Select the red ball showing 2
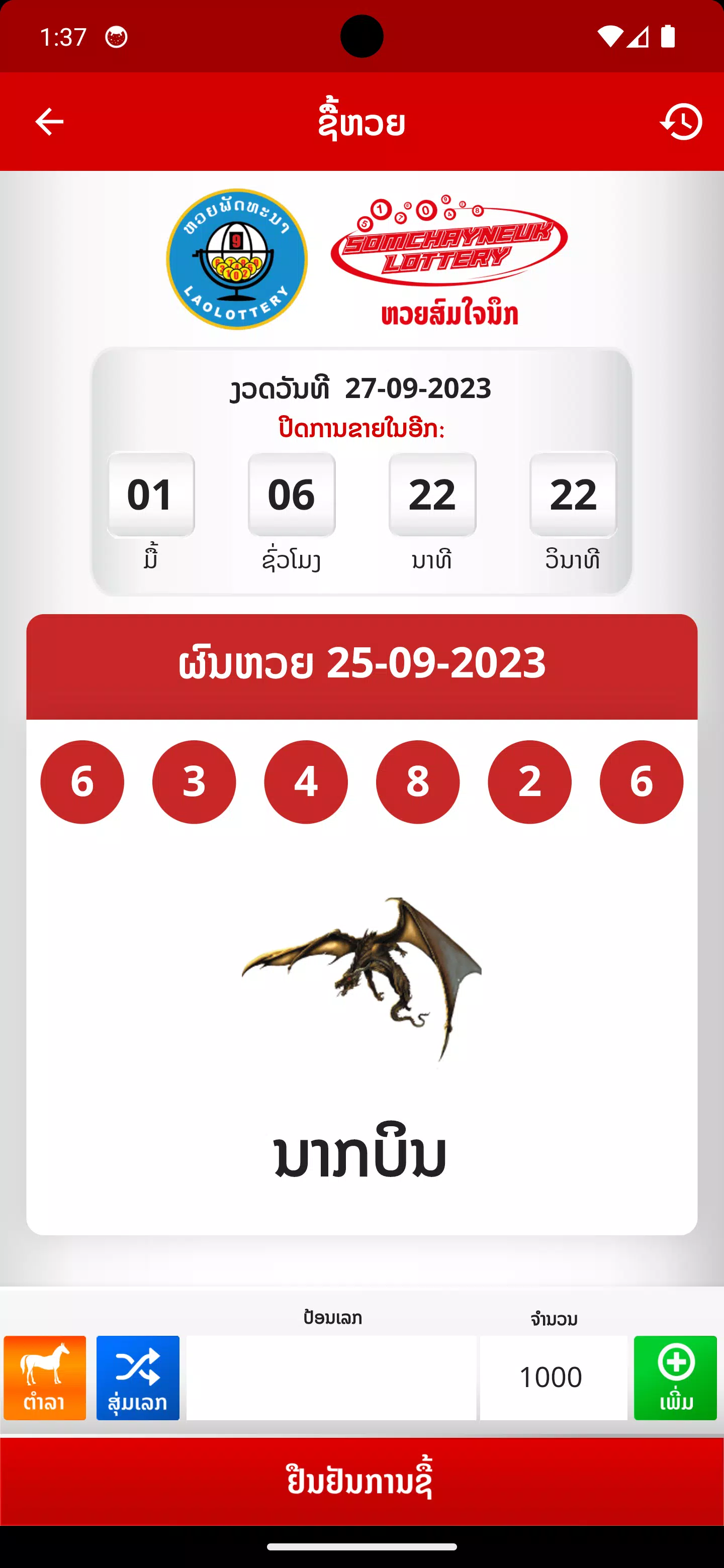This screenshot has width=724, height=1568. [529, 783]
